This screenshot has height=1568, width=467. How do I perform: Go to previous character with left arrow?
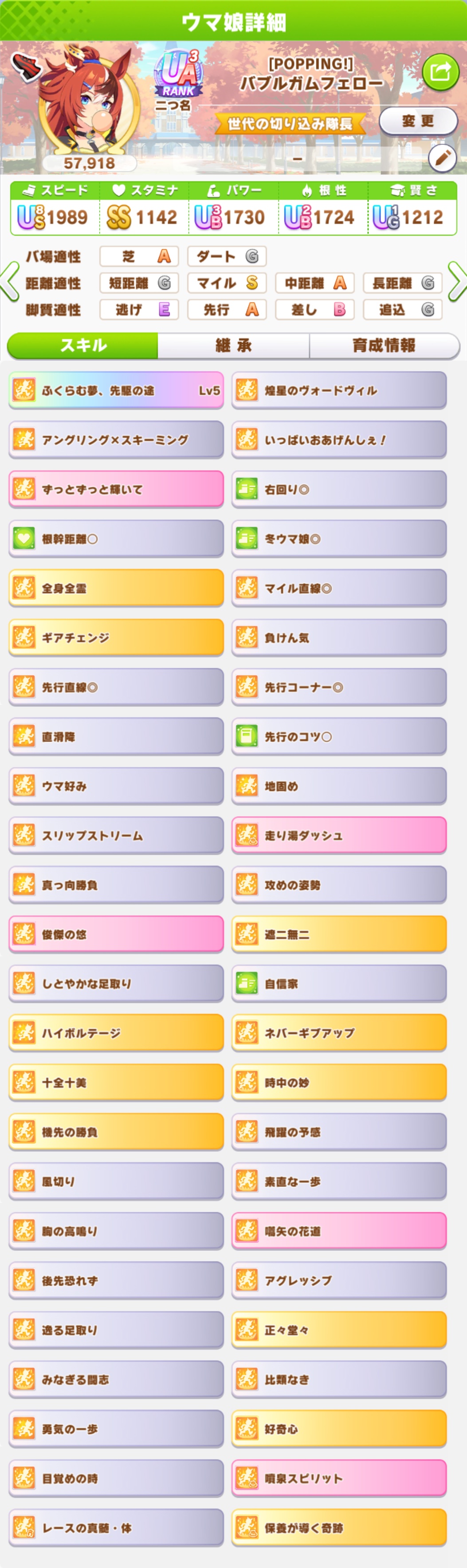[x=10, y=282]
